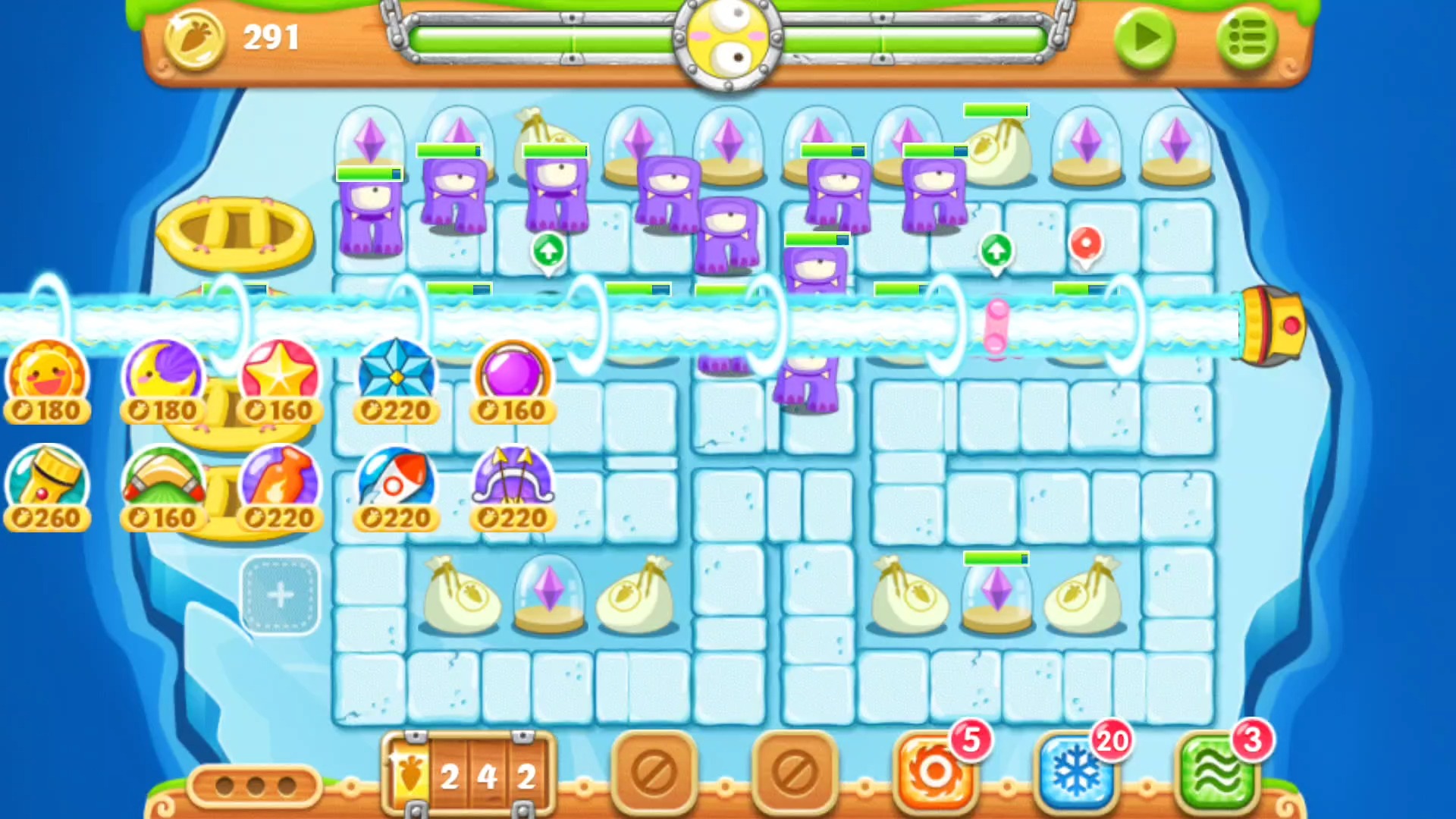Tap the dashed plus build slot
Image resolution: width=1456 pixels, height=819 pixels.
(x=281, y=595)
